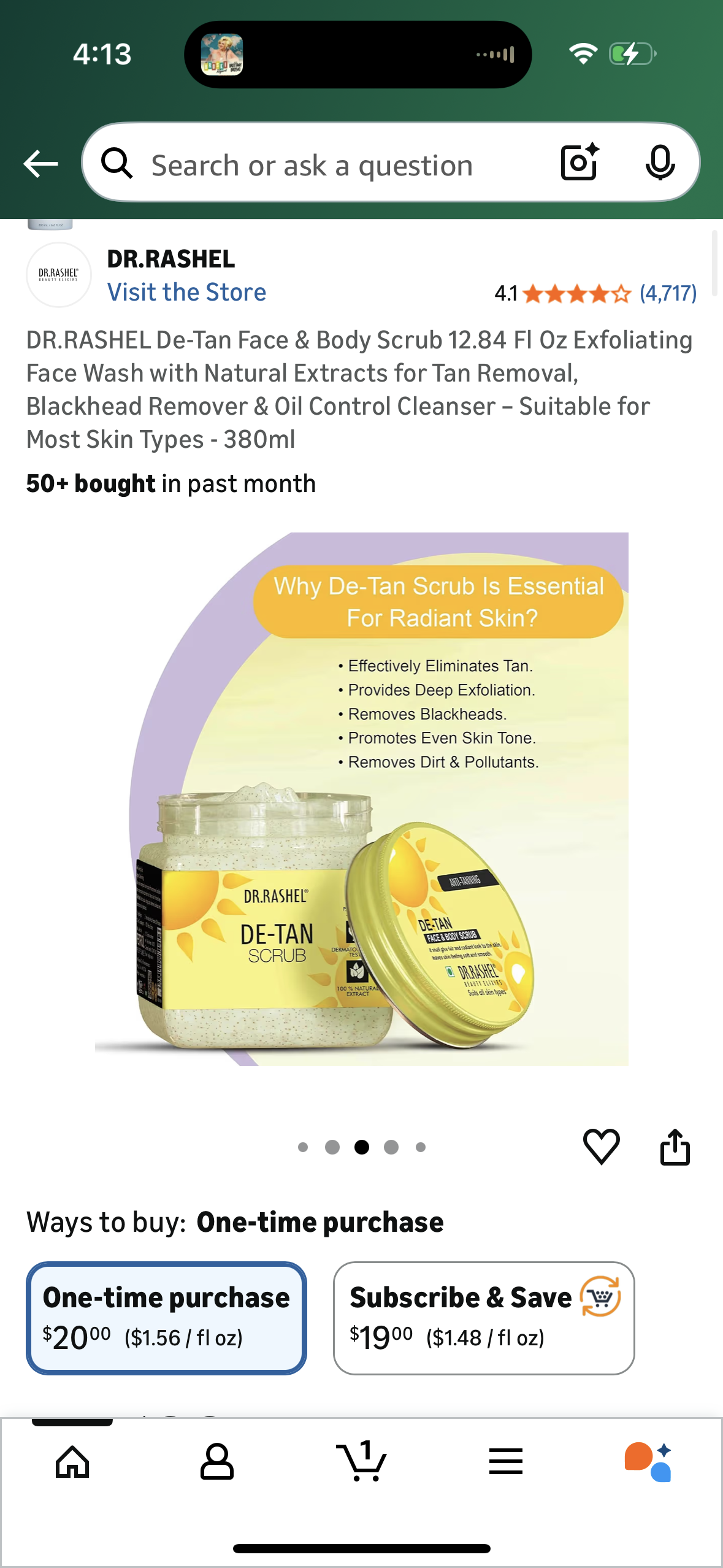723x1568 pixels.
Task: Go back to the previous page
Action: [40, 164]
